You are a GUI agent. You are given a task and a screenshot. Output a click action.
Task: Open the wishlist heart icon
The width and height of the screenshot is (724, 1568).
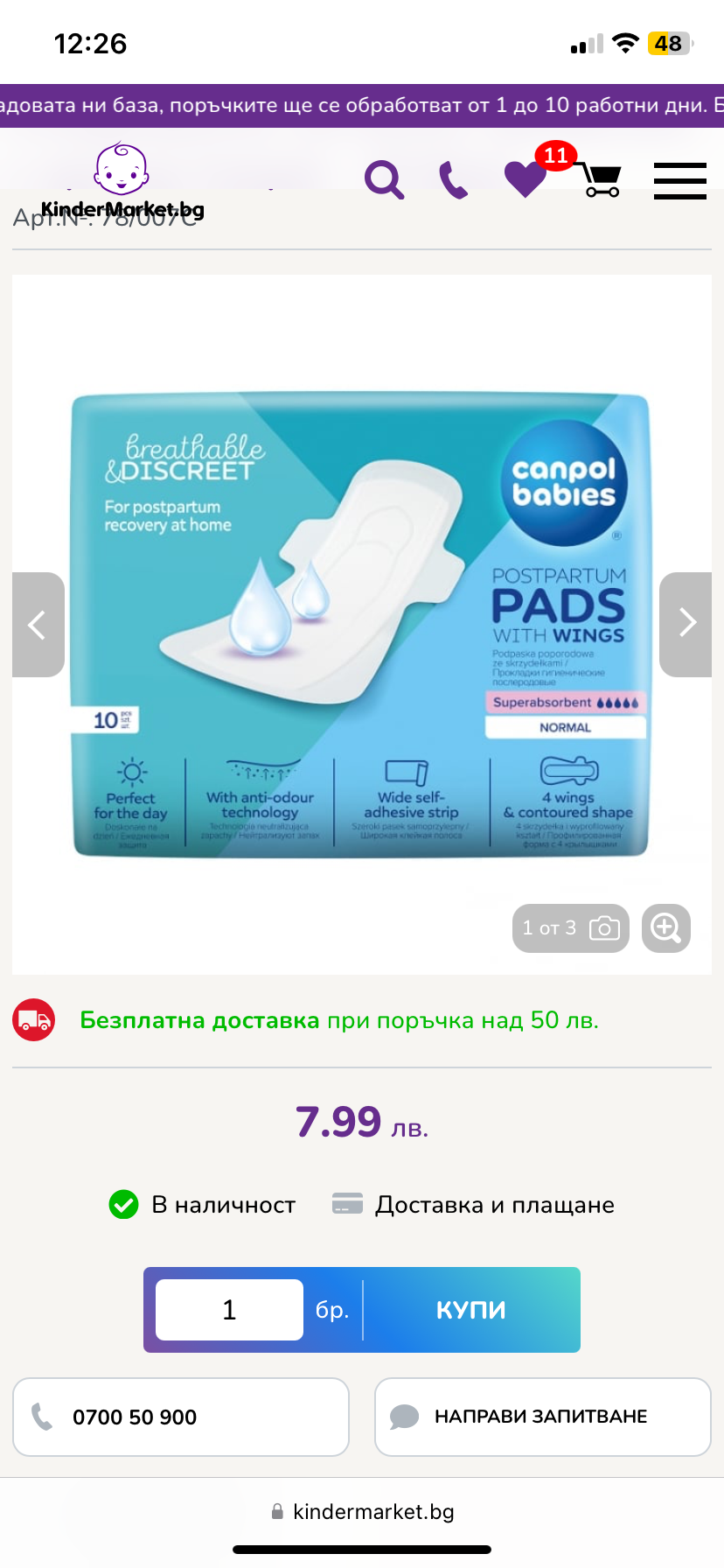pyautogui.click(x=526, y=179)
